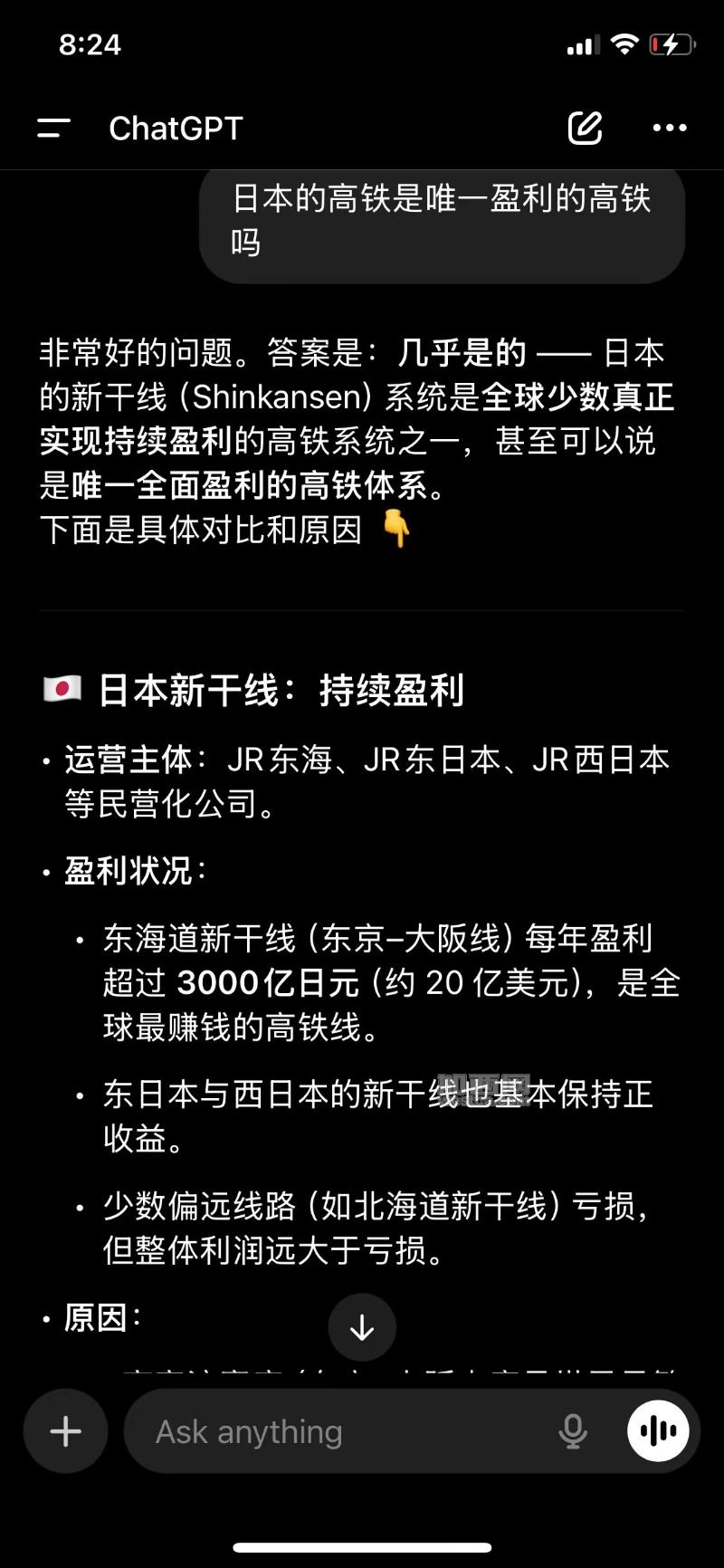This screenshot has height=1568, width=724.
Task: Tap the plus attachment button
Action: [66, 1431]
